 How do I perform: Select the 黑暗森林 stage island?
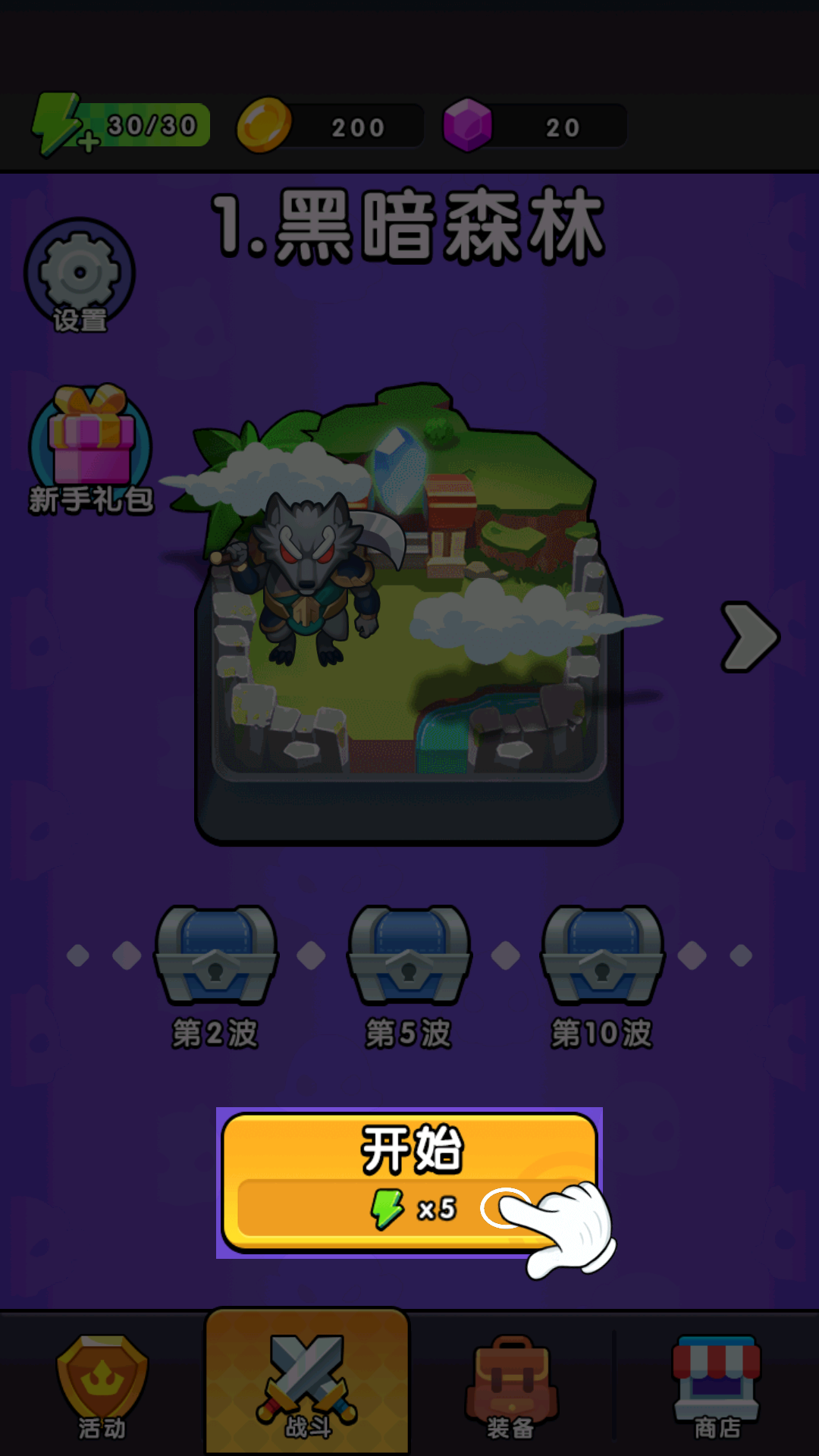[x=408, y=607]
